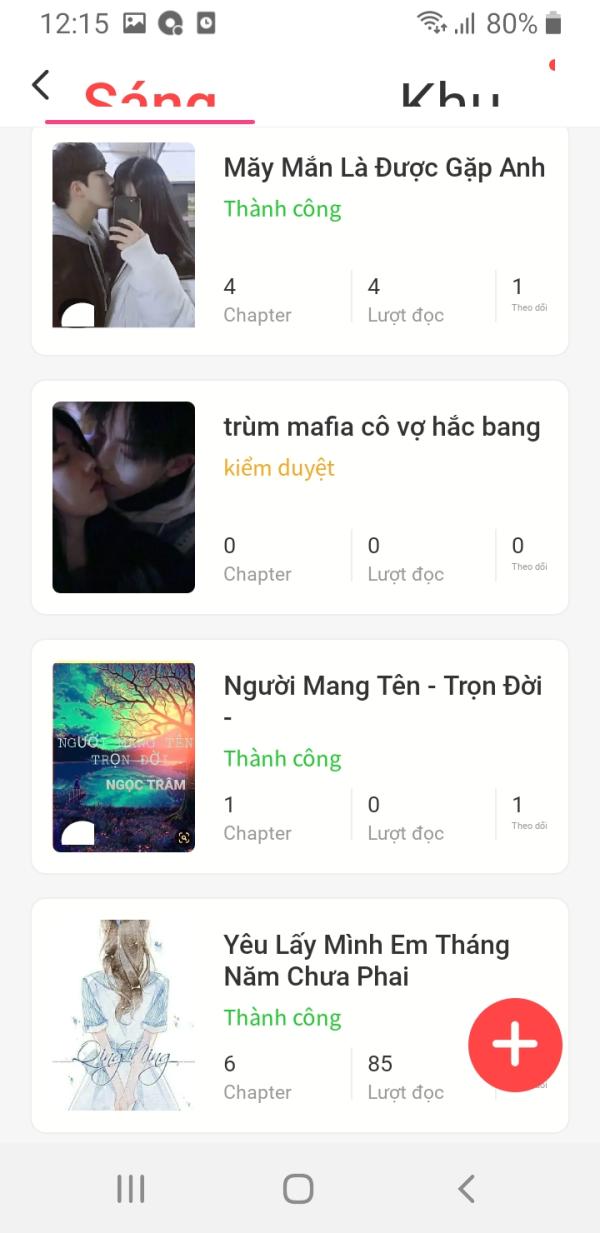Viewport: 600px width, 1233px height.
Task: Switch to the Khu tab
Action: coord(450,95)
